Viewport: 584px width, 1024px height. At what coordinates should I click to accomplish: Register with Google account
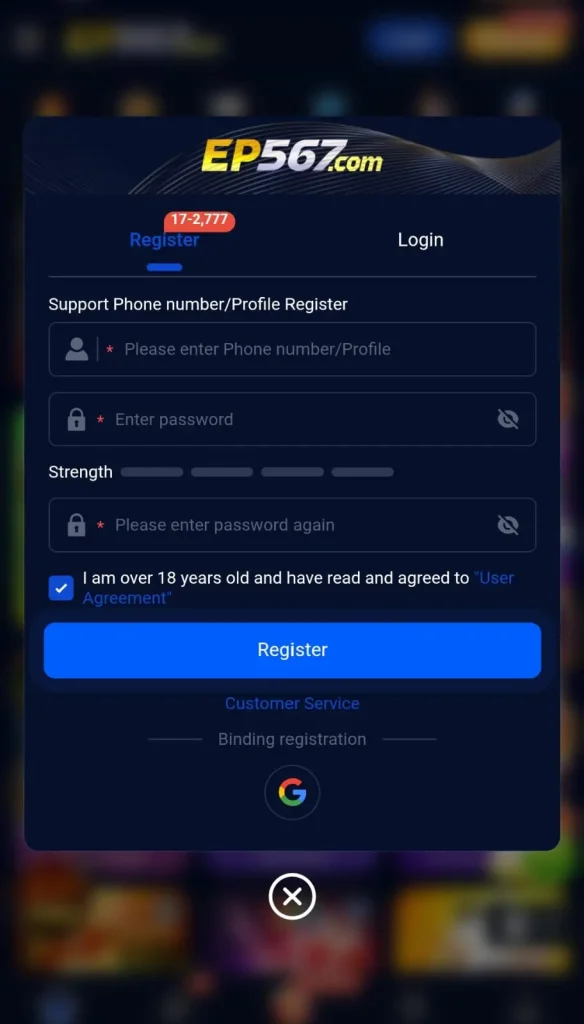pyautogui.click(x=292, y=792)
